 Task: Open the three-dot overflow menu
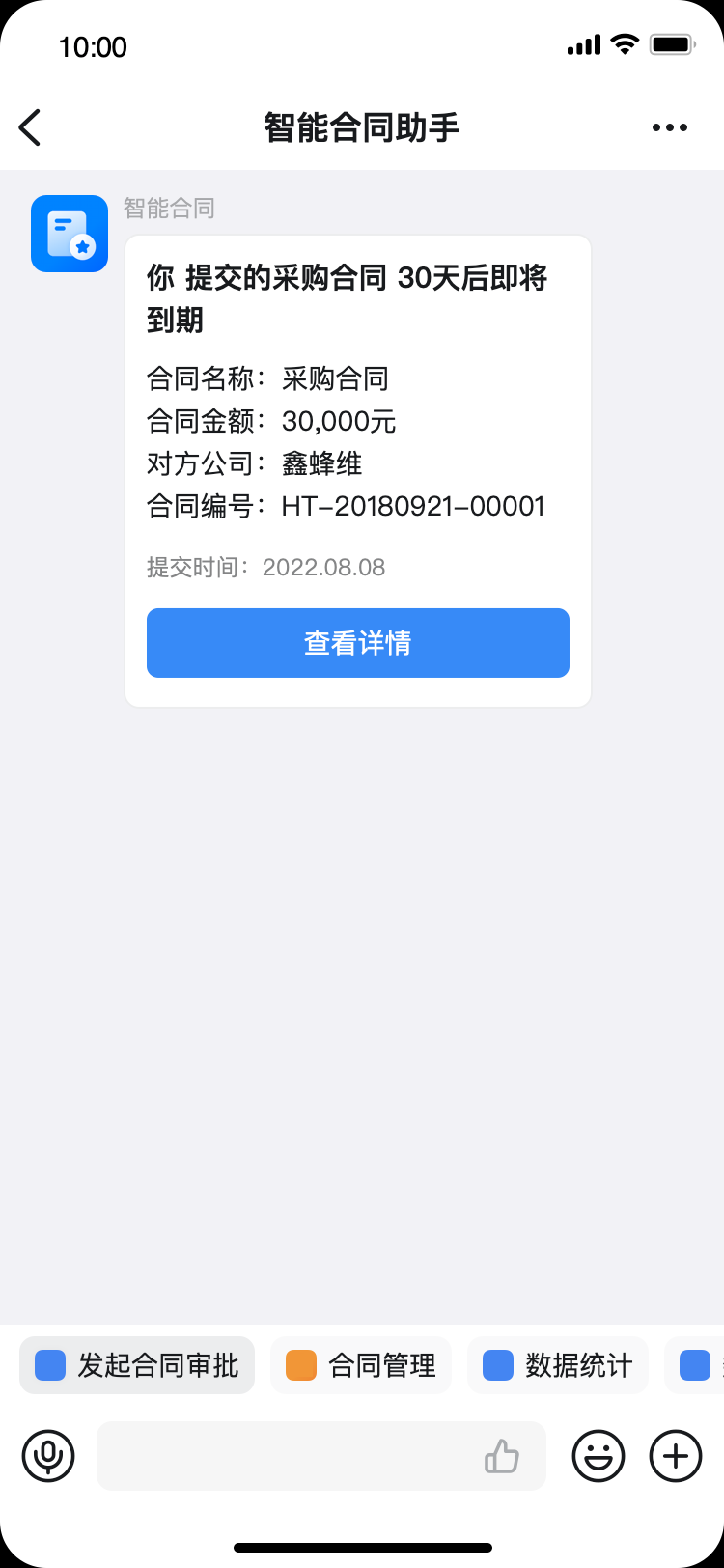669,127
